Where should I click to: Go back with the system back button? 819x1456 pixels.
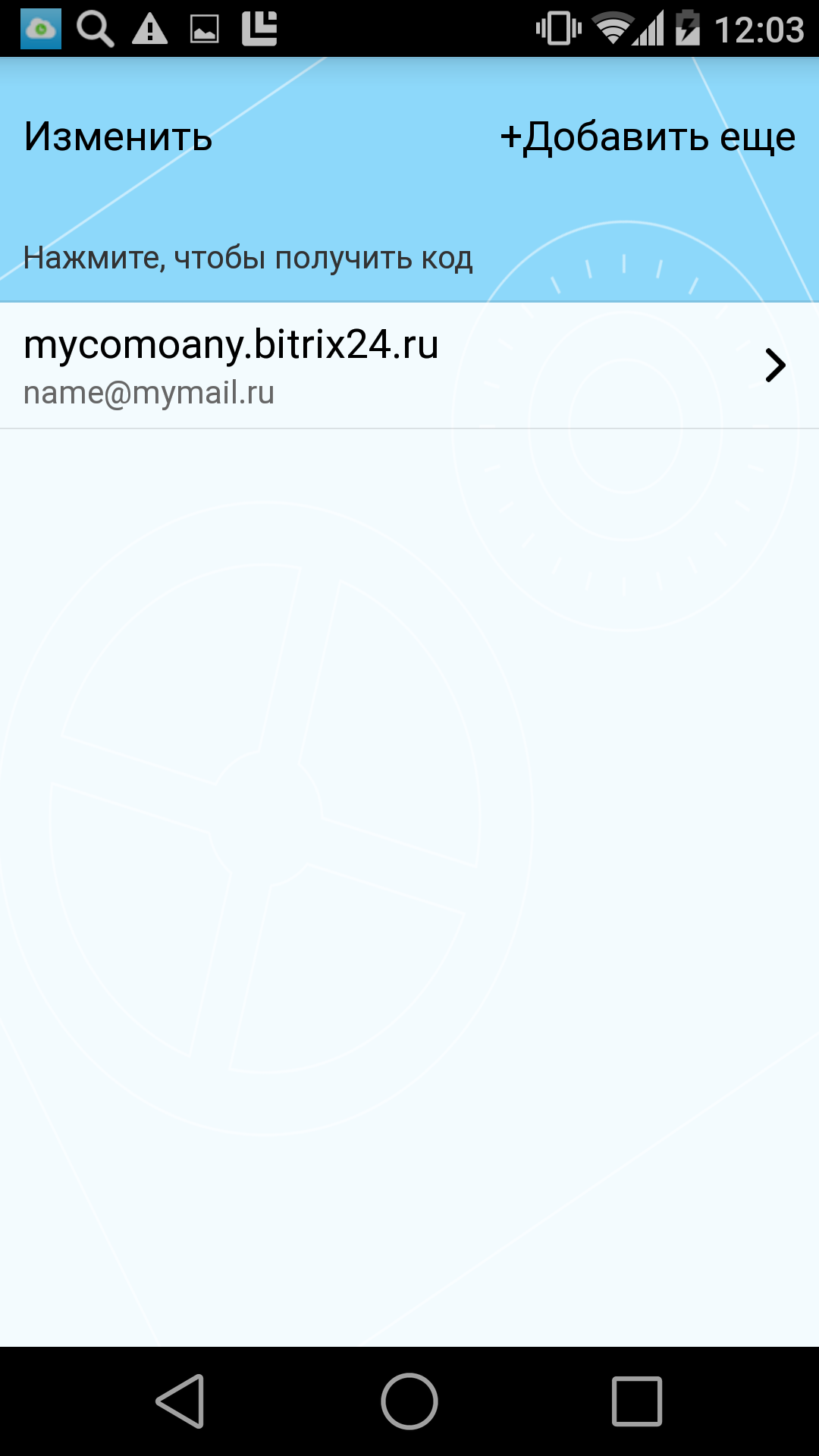(181, 1401)
